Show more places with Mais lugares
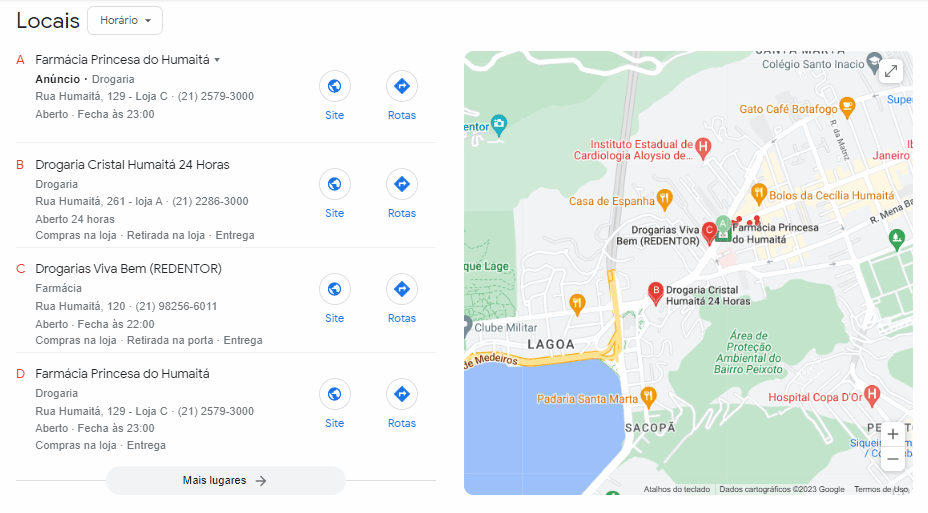Viewport: 928px width, 513px height. pyautogui.click(x=225, y=481)
